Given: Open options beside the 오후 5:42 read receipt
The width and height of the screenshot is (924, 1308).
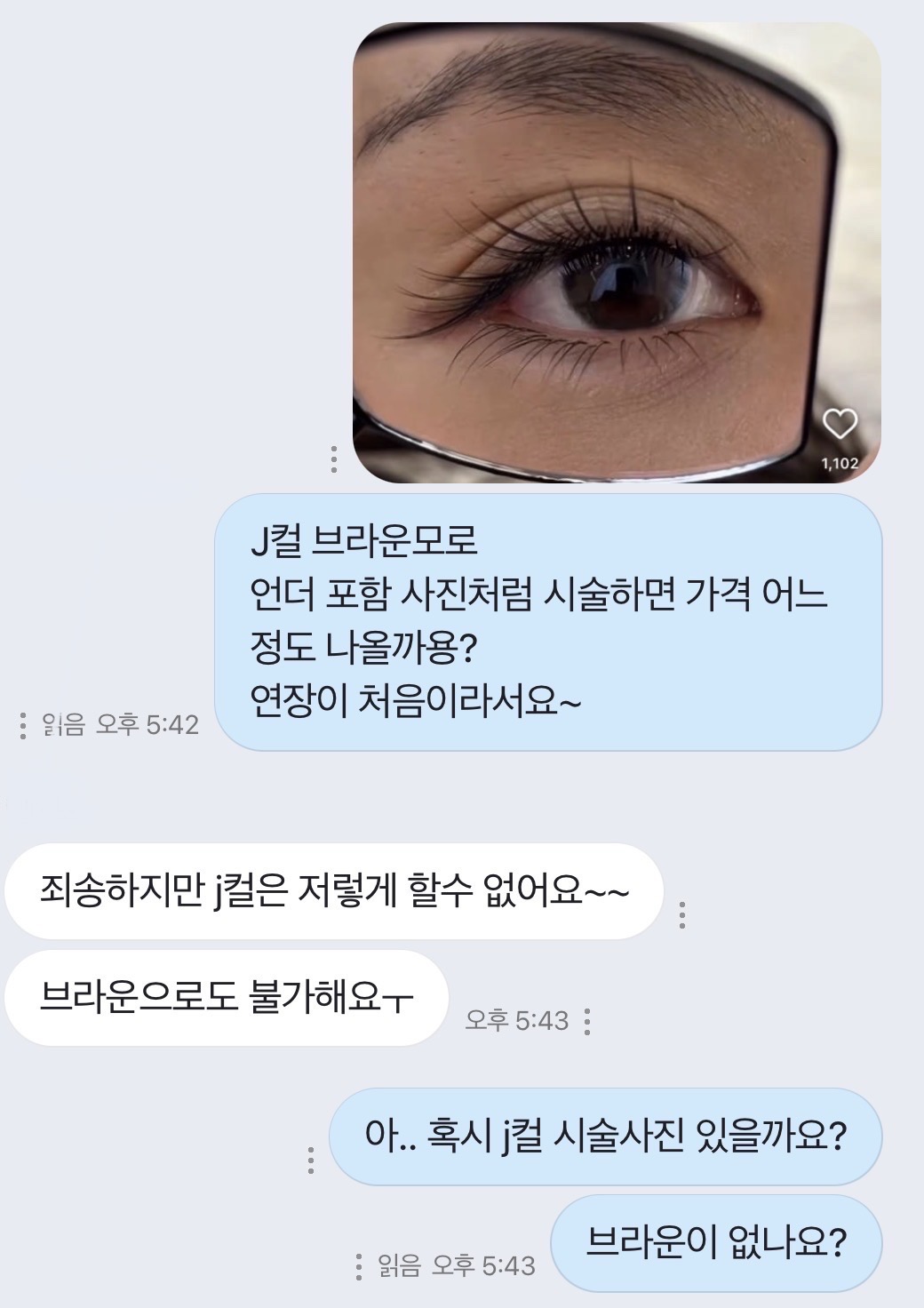Looking at the screenshot, I should (23, 726).
